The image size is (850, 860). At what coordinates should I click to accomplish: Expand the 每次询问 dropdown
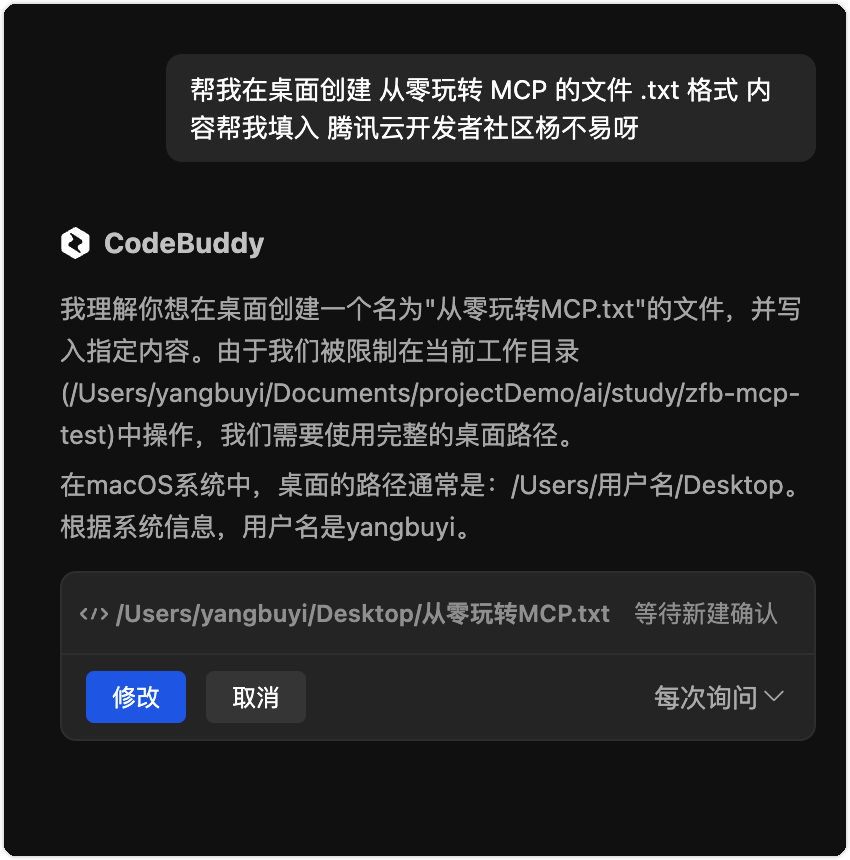pos(718,697)
